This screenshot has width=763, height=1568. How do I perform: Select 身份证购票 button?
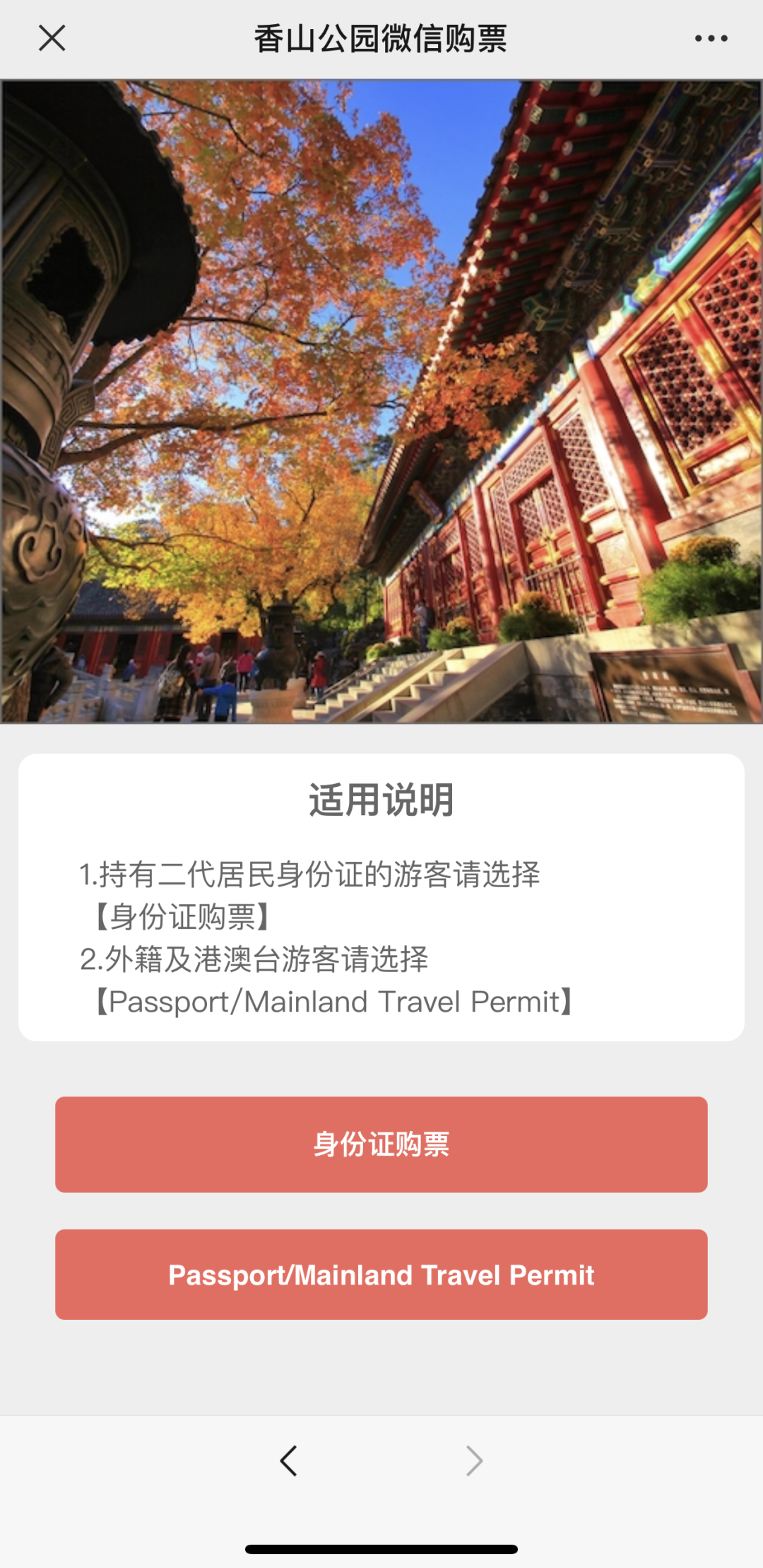coord(381,1144)
